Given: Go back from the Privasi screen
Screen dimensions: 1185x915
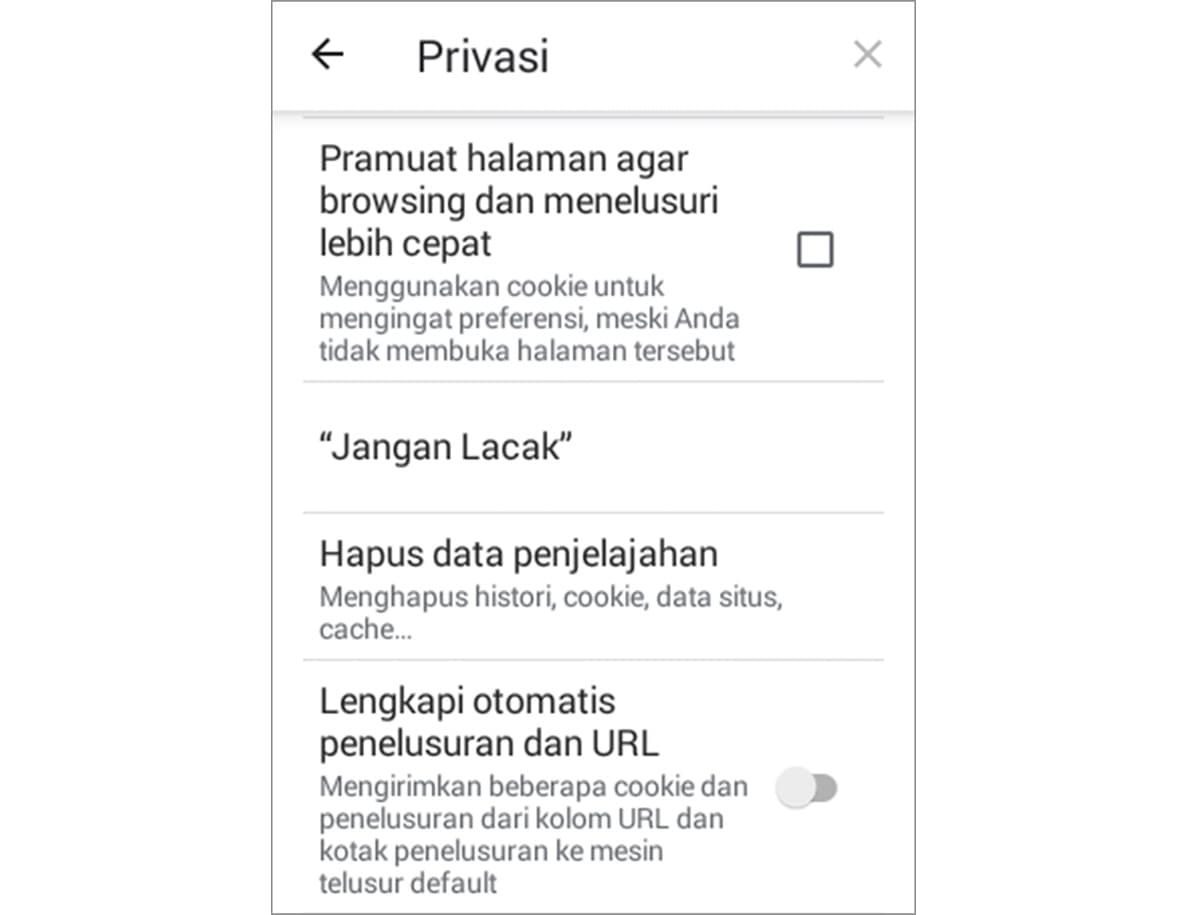Looking at the screenshot, I should [327, 55].
